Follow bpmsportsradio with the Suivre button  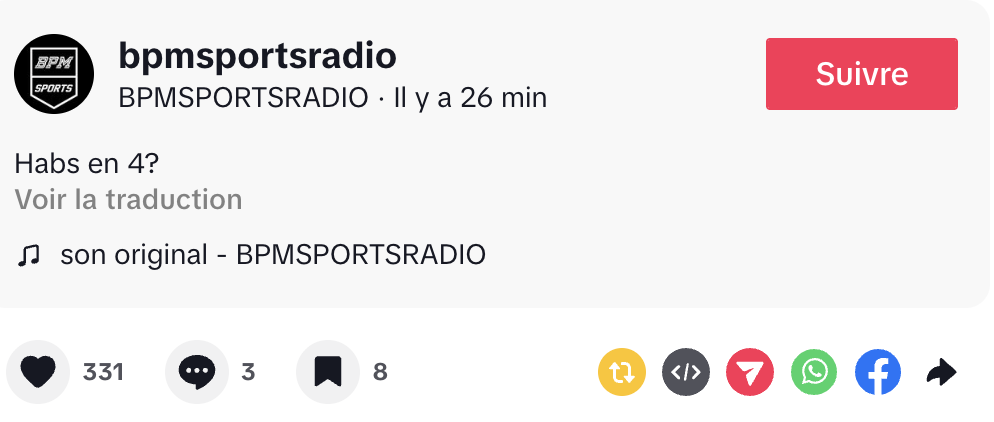tap(861, 74)
